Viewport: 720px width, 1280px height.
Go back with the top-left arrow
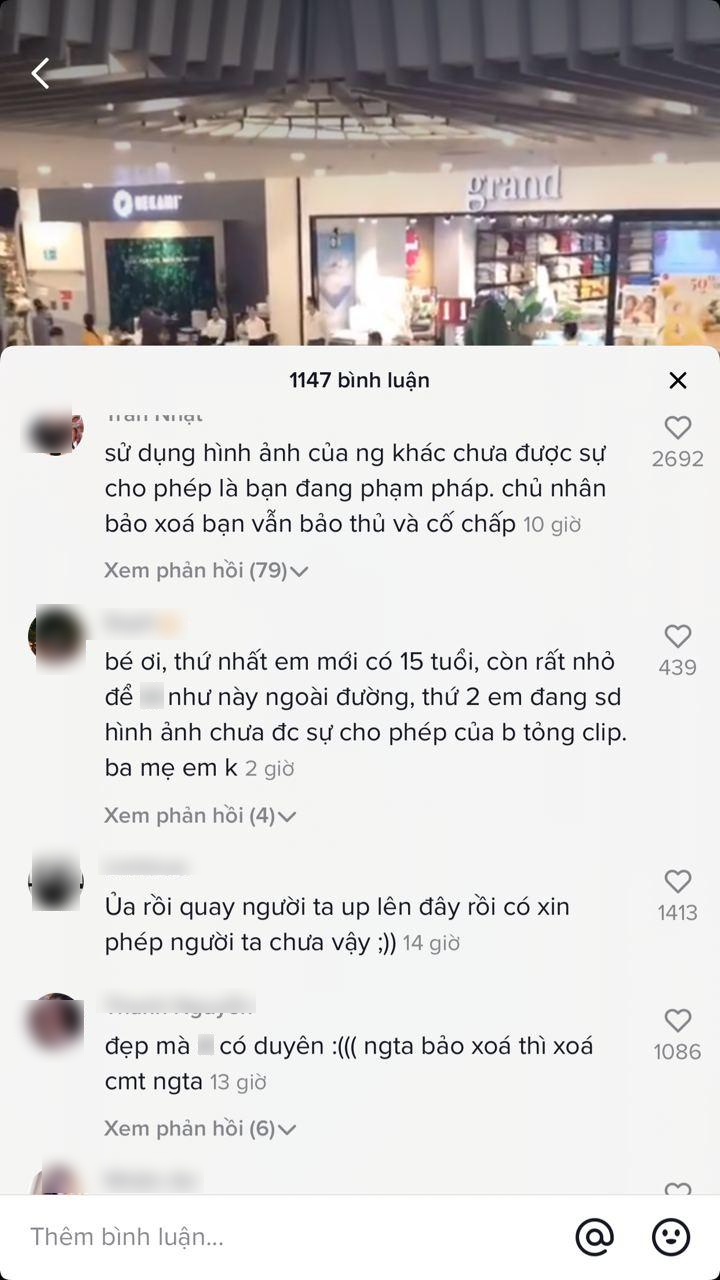pyautogui.click(x=41, y=74)
